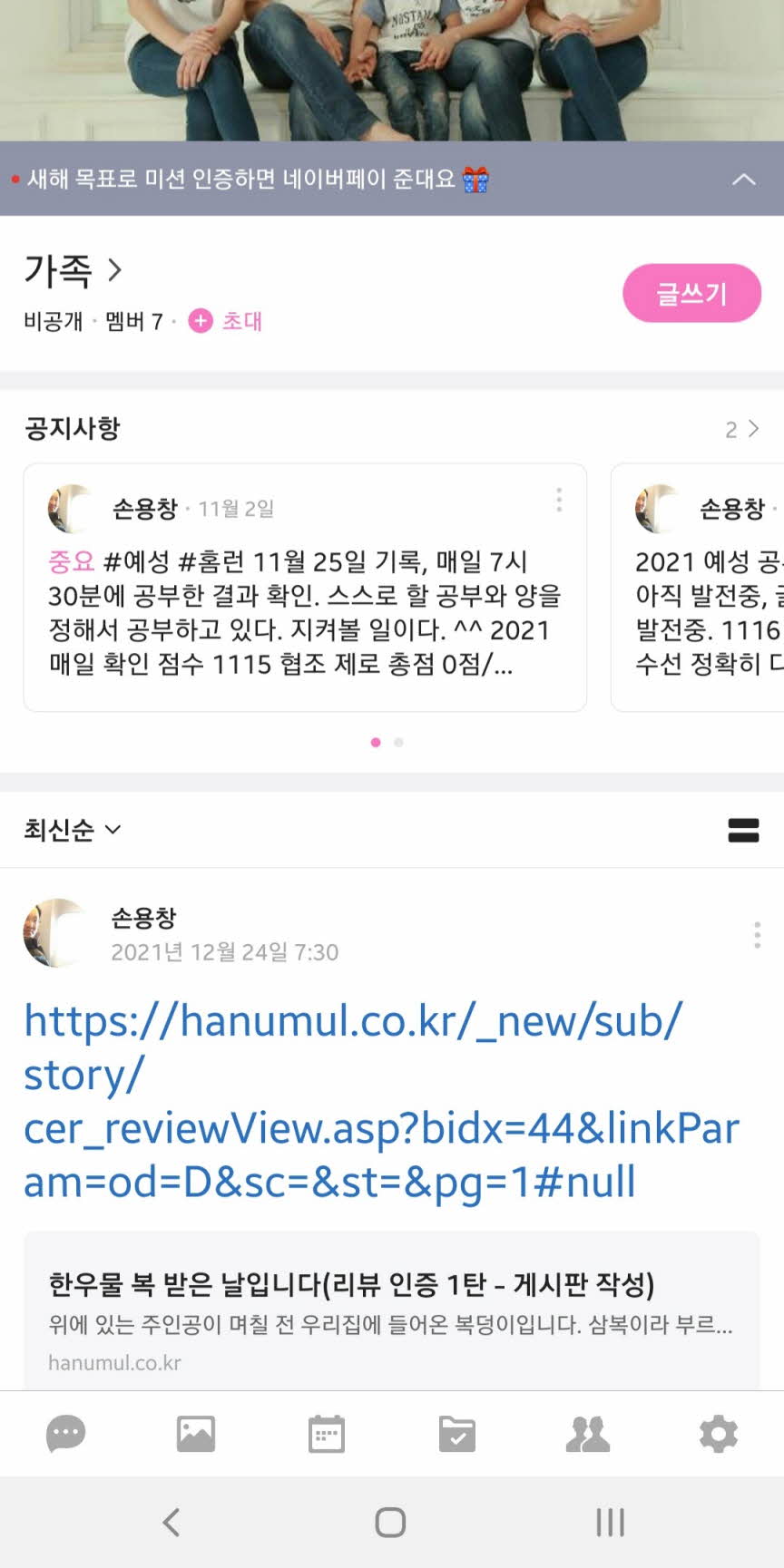Open options menu on the 11월 2일 notice
Viewport: 784px width, 1568px height.
[x=559, y=500]
